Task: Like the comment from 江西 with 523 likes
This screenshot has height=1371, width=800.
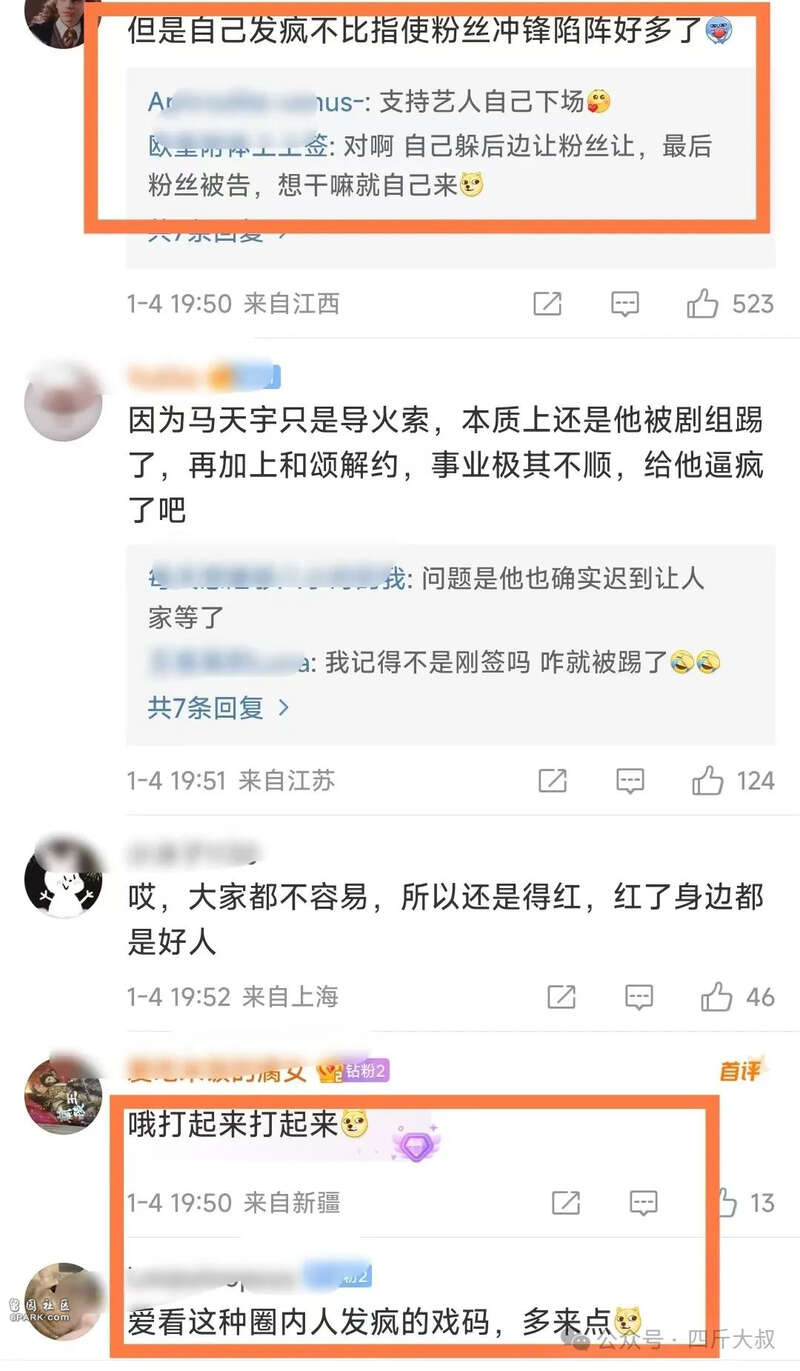Action: (703, 304)
